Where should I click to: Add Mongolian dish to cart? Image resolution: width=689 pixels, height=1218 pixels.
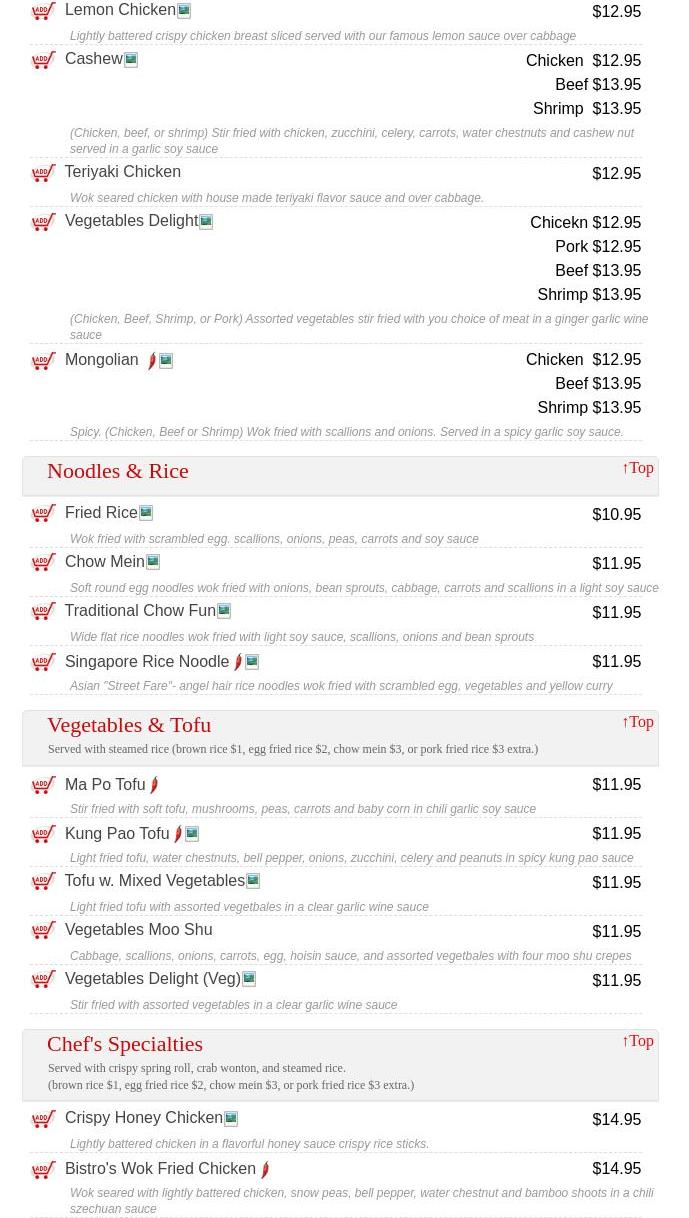[44, 361]
